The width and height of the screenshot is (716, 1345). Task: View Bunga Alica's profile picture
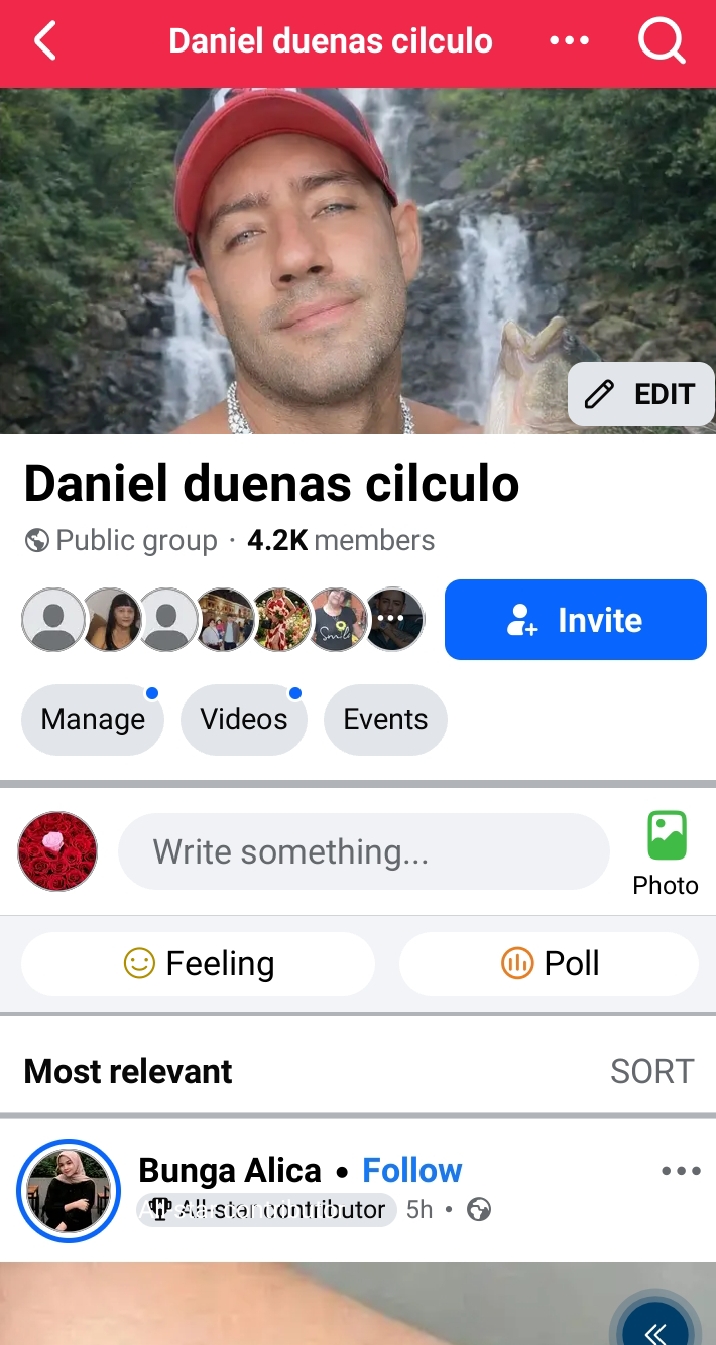point(69,1191)
